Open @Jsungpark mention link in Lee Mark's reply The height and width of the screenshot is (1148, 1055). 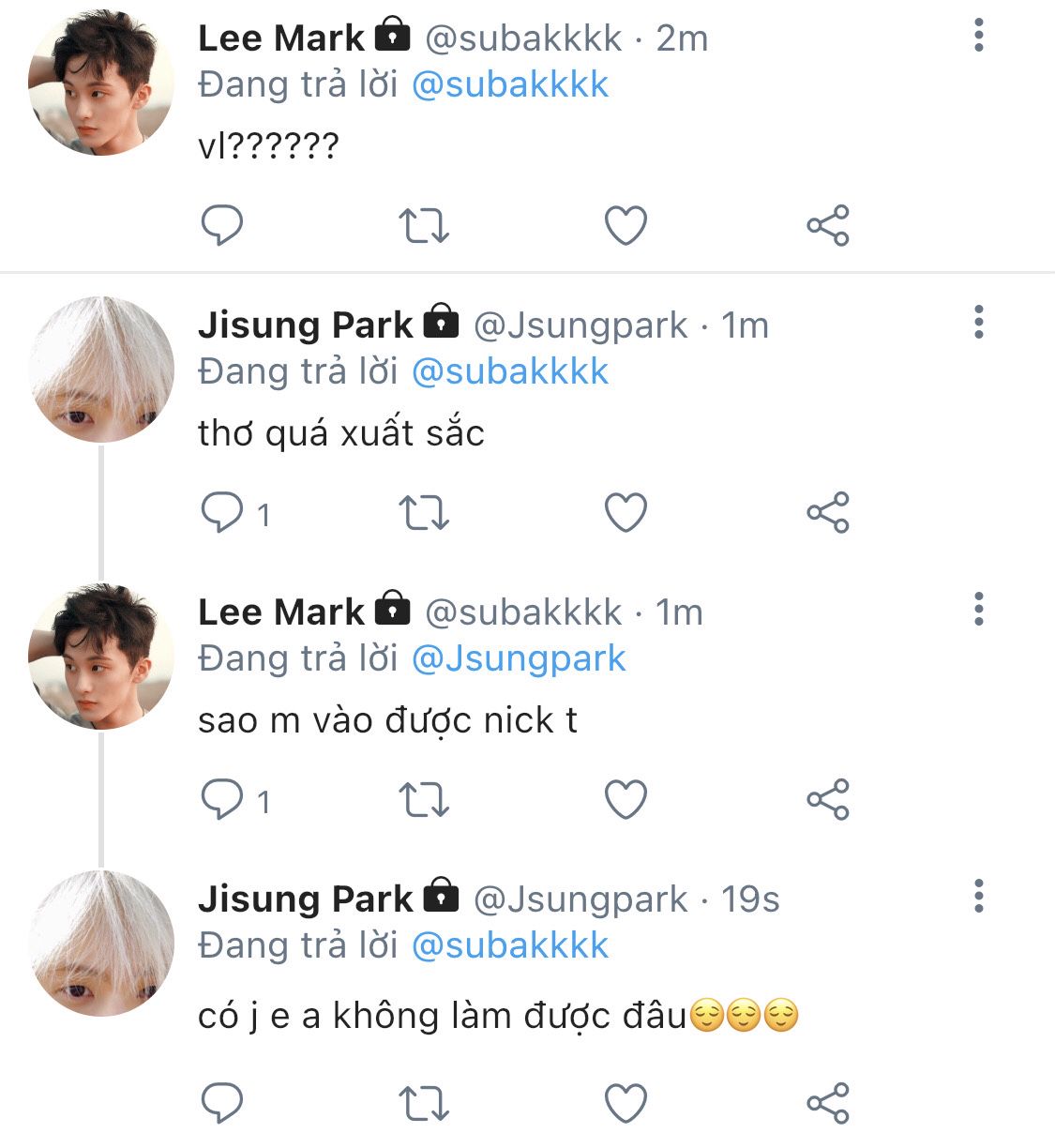coord(519,658)
